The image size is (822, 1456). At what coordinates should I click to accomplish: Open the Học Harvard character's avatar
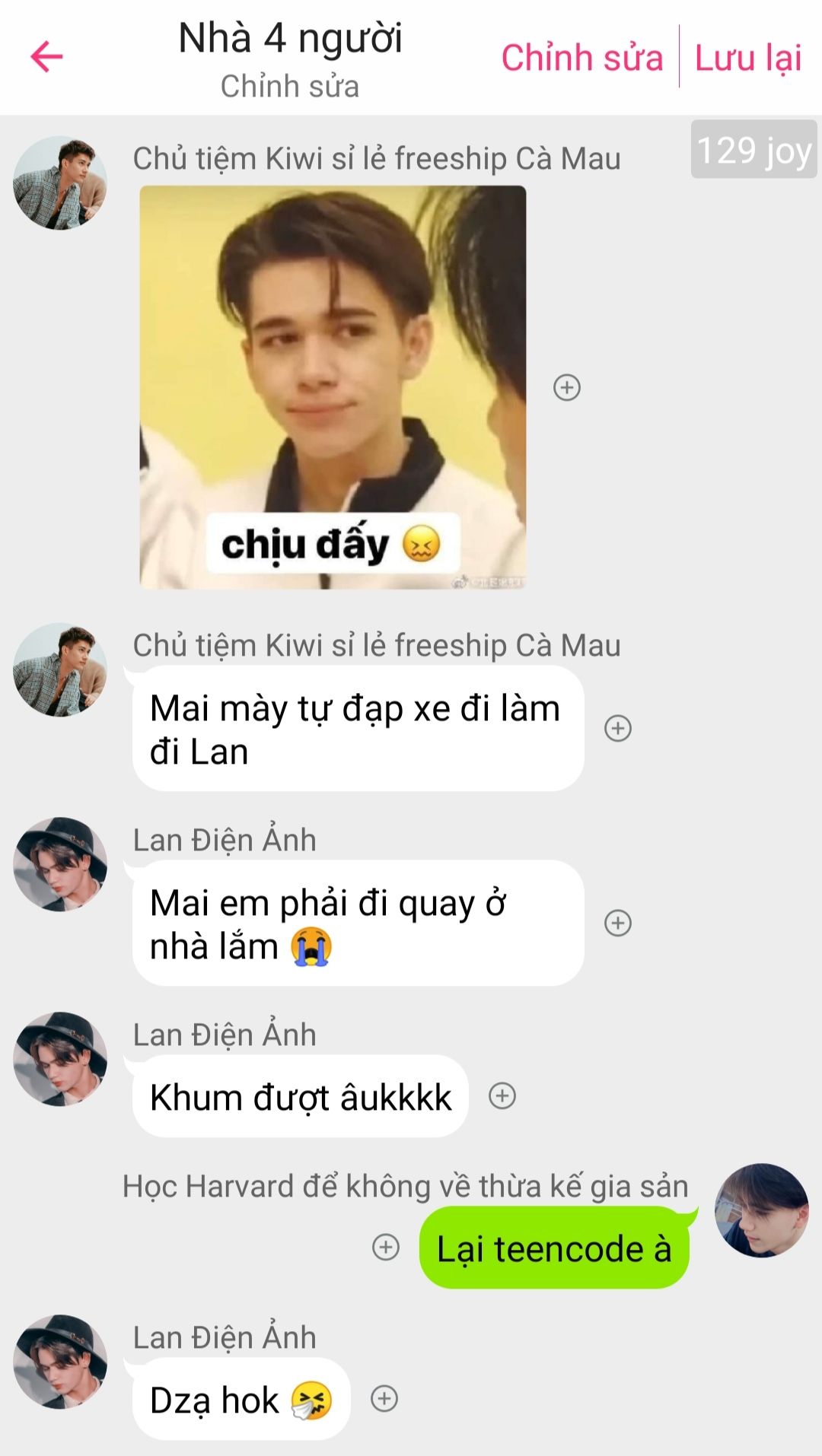point(761,1210)
